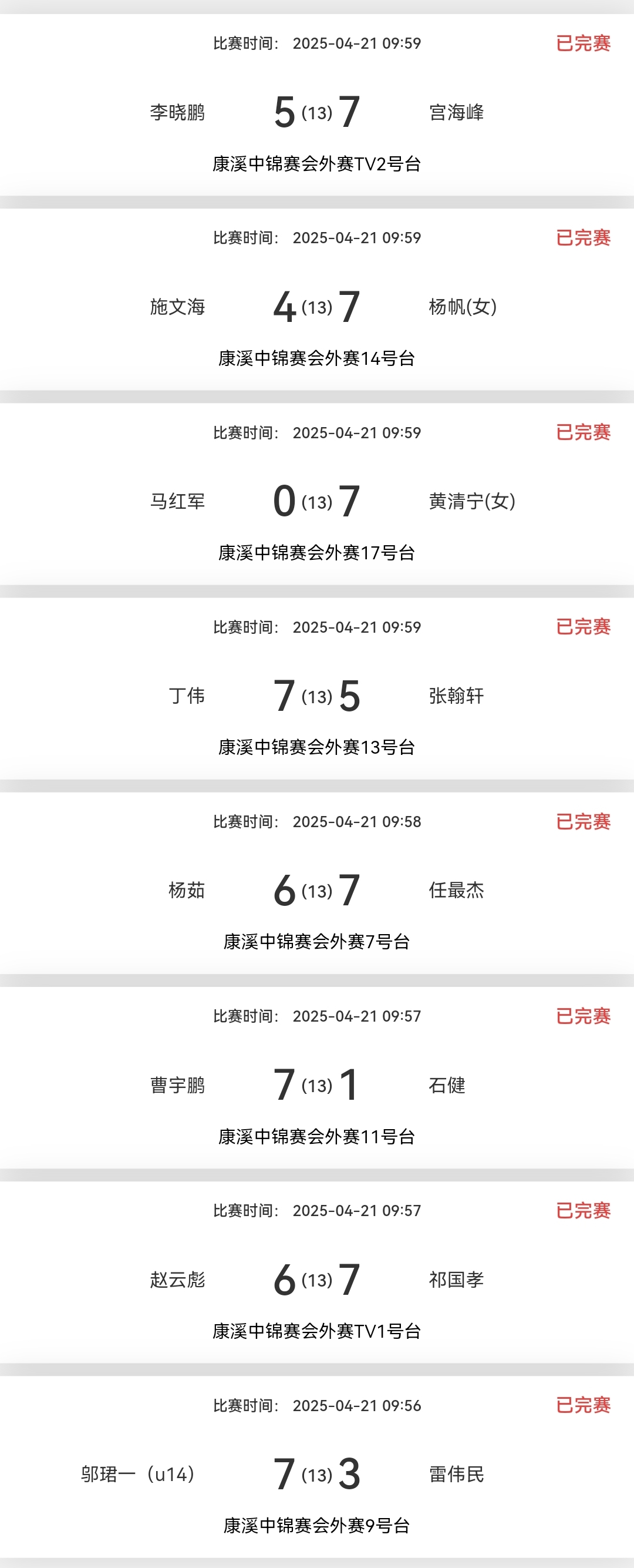Open the 丁伟 vs 张翰轩 match result
634x1568 pixels.
click(x=316, y=696)
